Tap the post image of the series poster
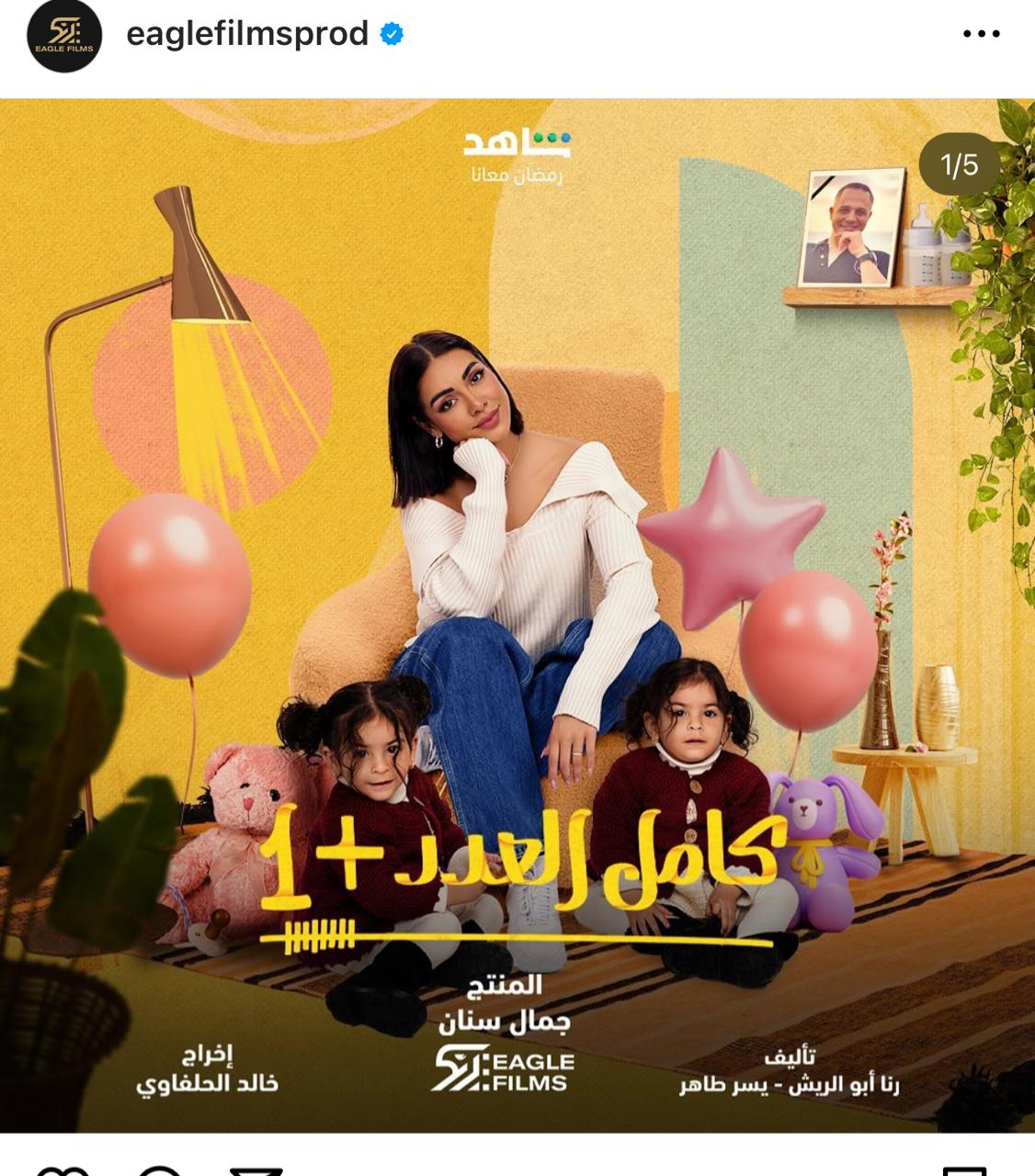The width and height of the screenshot is (1035, 1176). (517, 616)
